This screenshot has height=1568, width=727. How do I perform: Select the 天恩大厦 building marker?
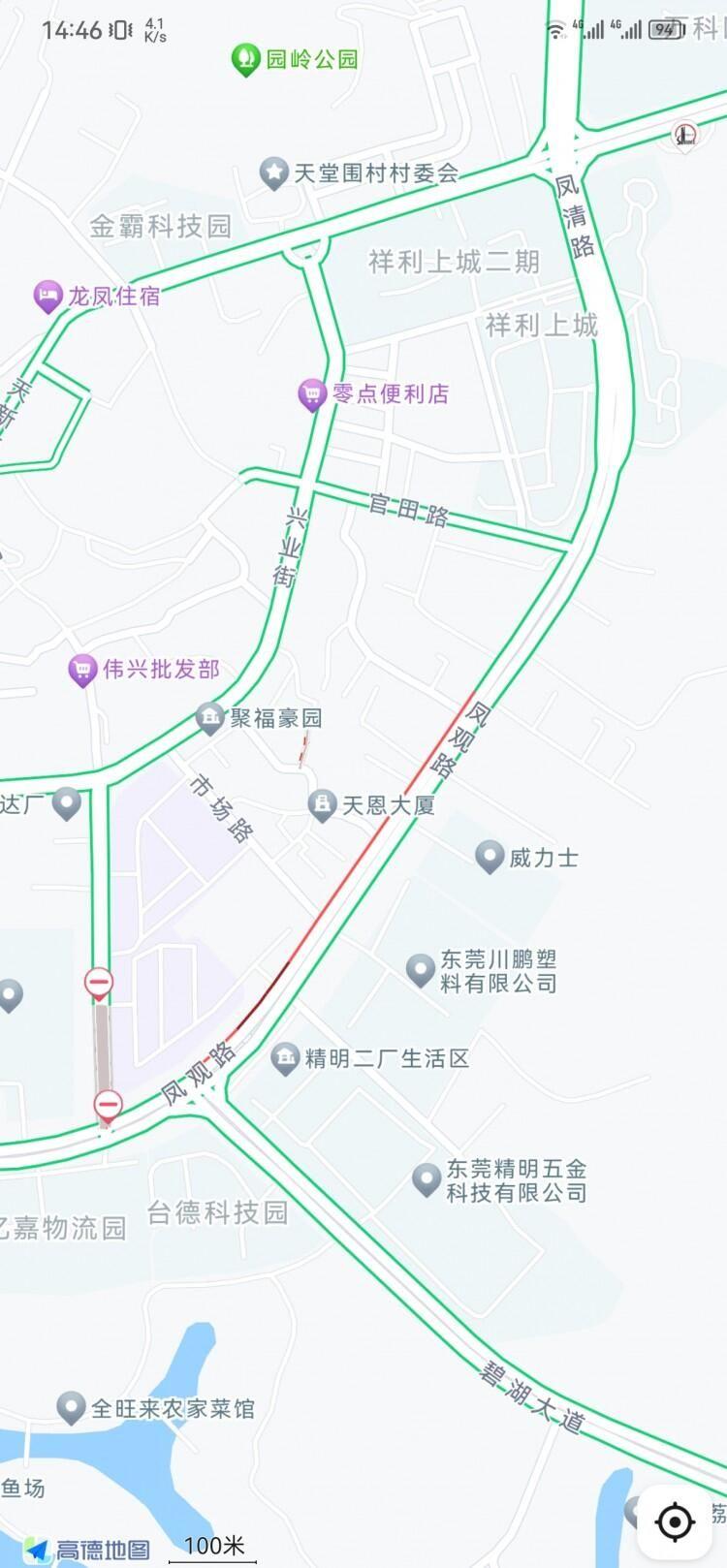coord(322,804)
